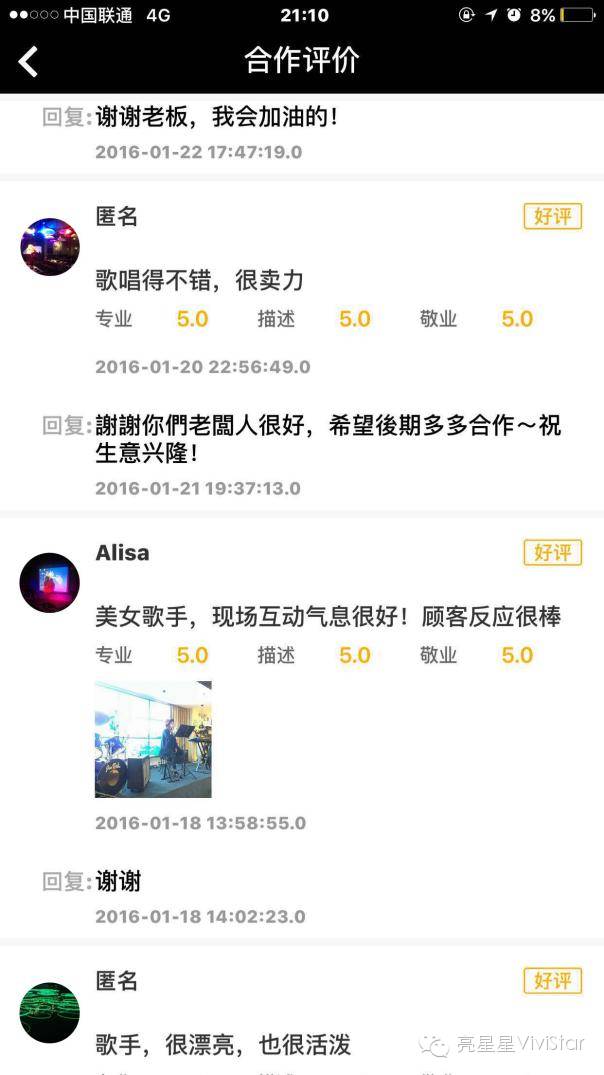Image resolution: width=604 pixels, height=1075 pixels.
Task: Open Alisa's profile avatar
Action: tap(49, 582)
